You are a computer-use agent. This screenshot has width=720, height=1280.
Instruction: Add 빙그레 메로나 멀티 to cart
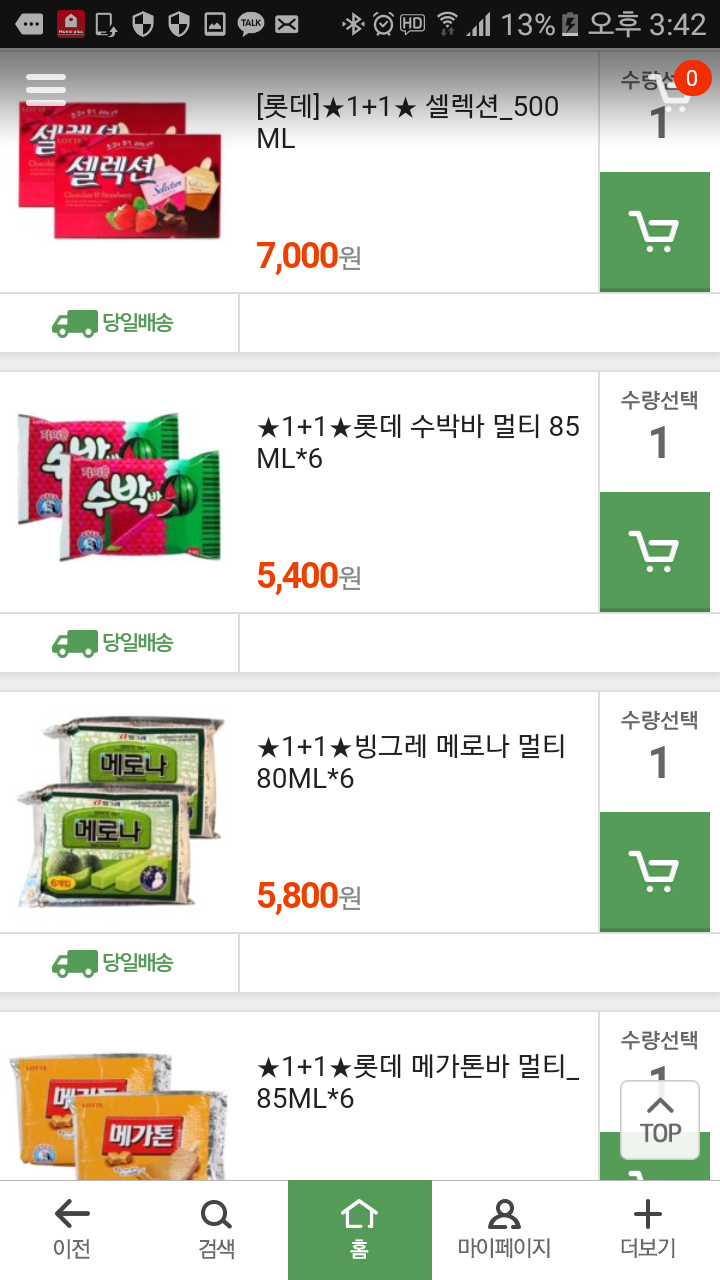[x=659, y=872]
